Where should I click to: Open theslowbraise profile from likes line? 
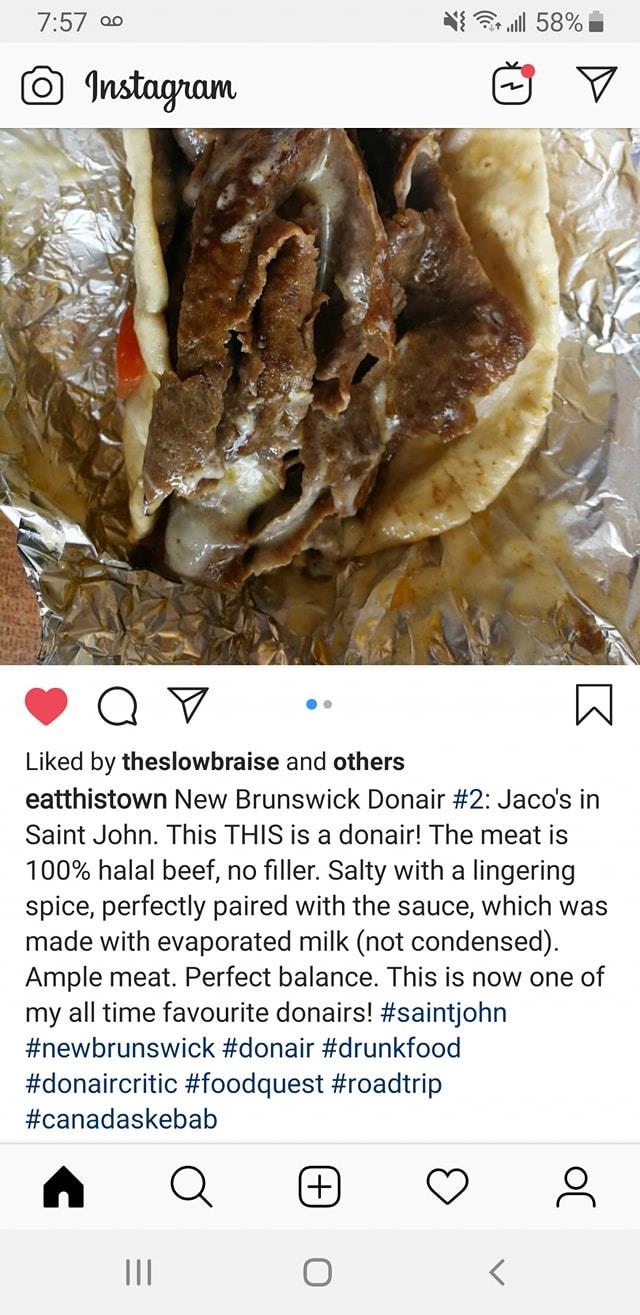pos(200,762)
